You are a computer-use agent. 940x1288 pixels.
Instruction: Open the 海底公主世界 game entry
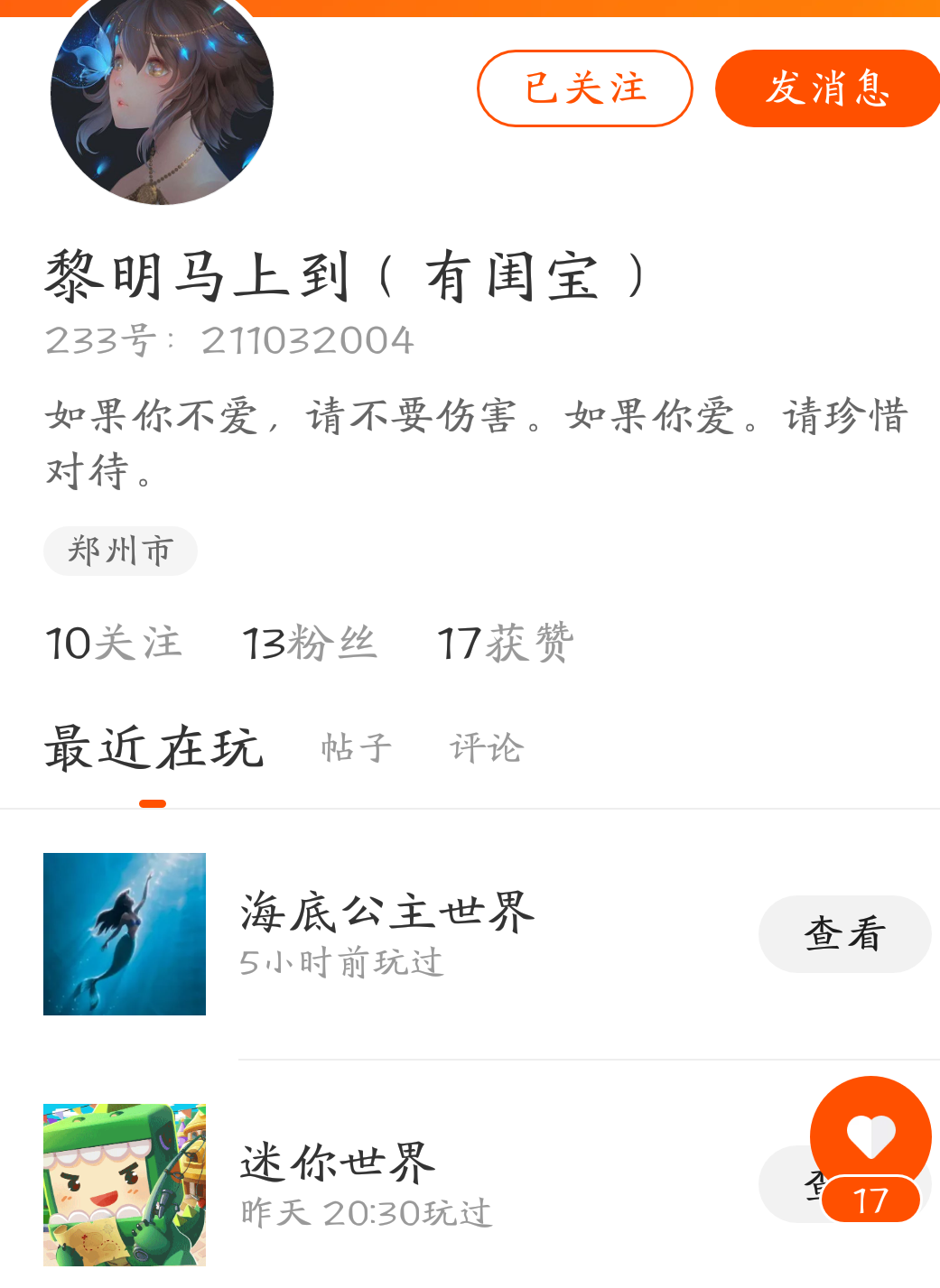(x=386, y=933)
